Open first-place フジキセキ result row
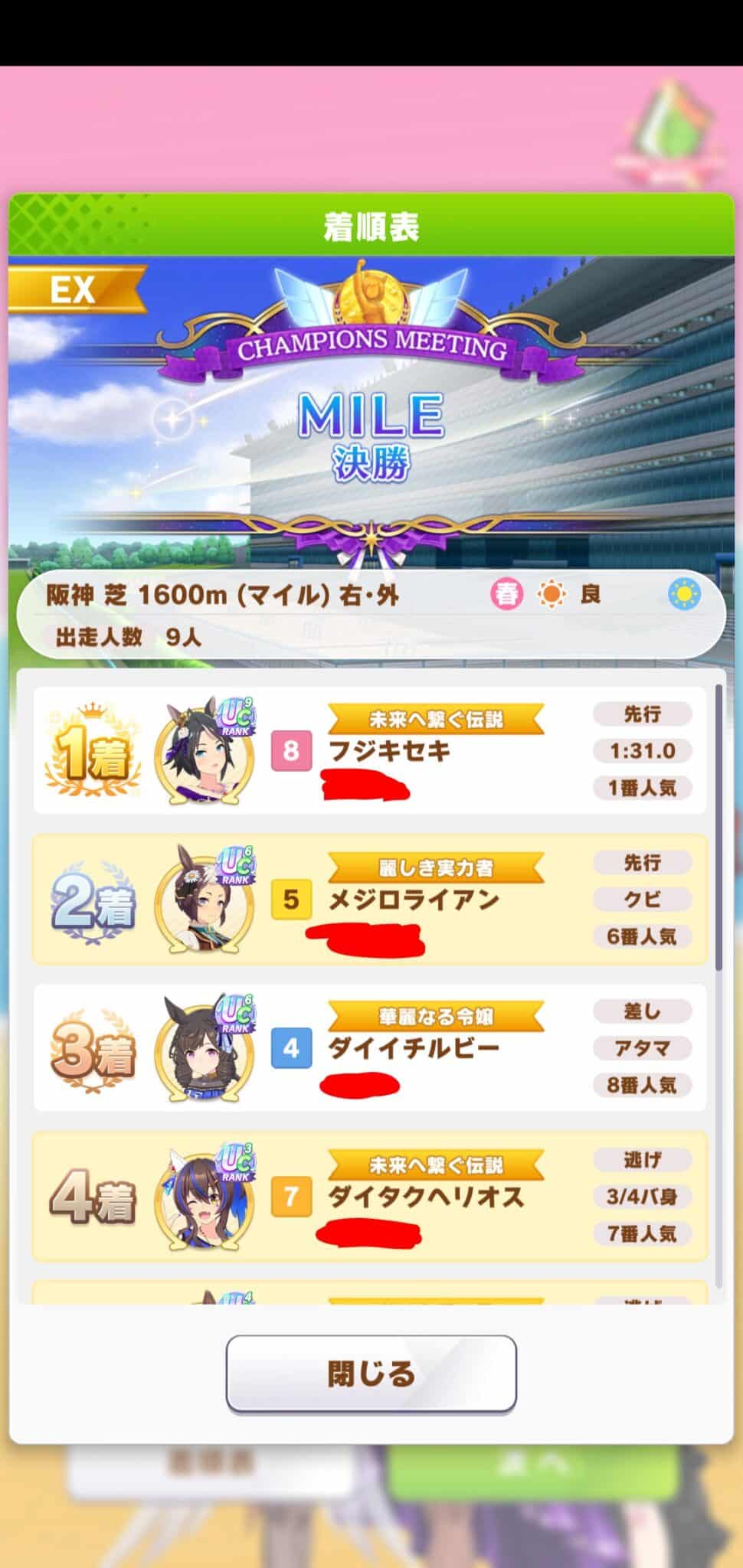The width and height of the screenshot is (743, 1568). coord(370,750)
